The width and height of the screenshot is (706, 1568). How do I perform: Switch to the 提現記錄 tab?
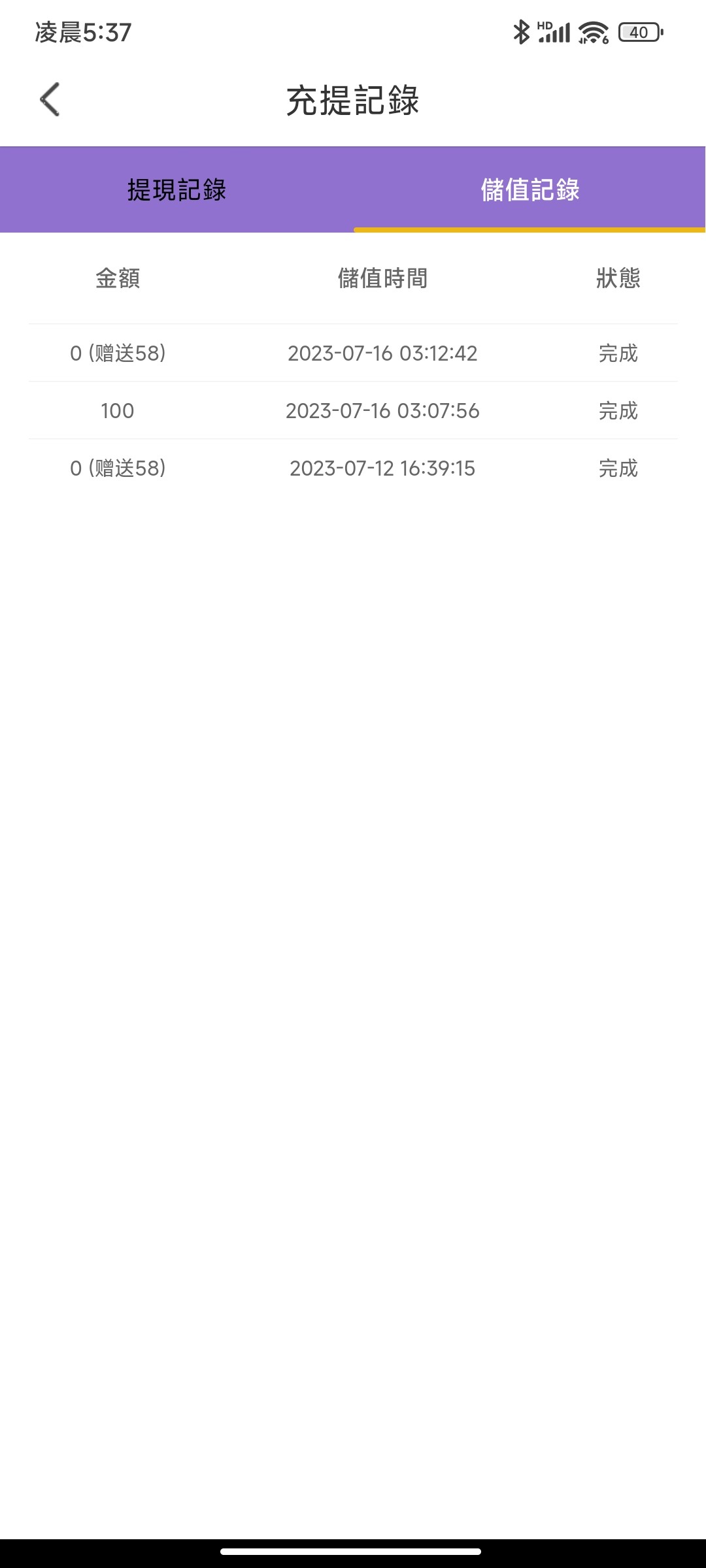(176, 189)
